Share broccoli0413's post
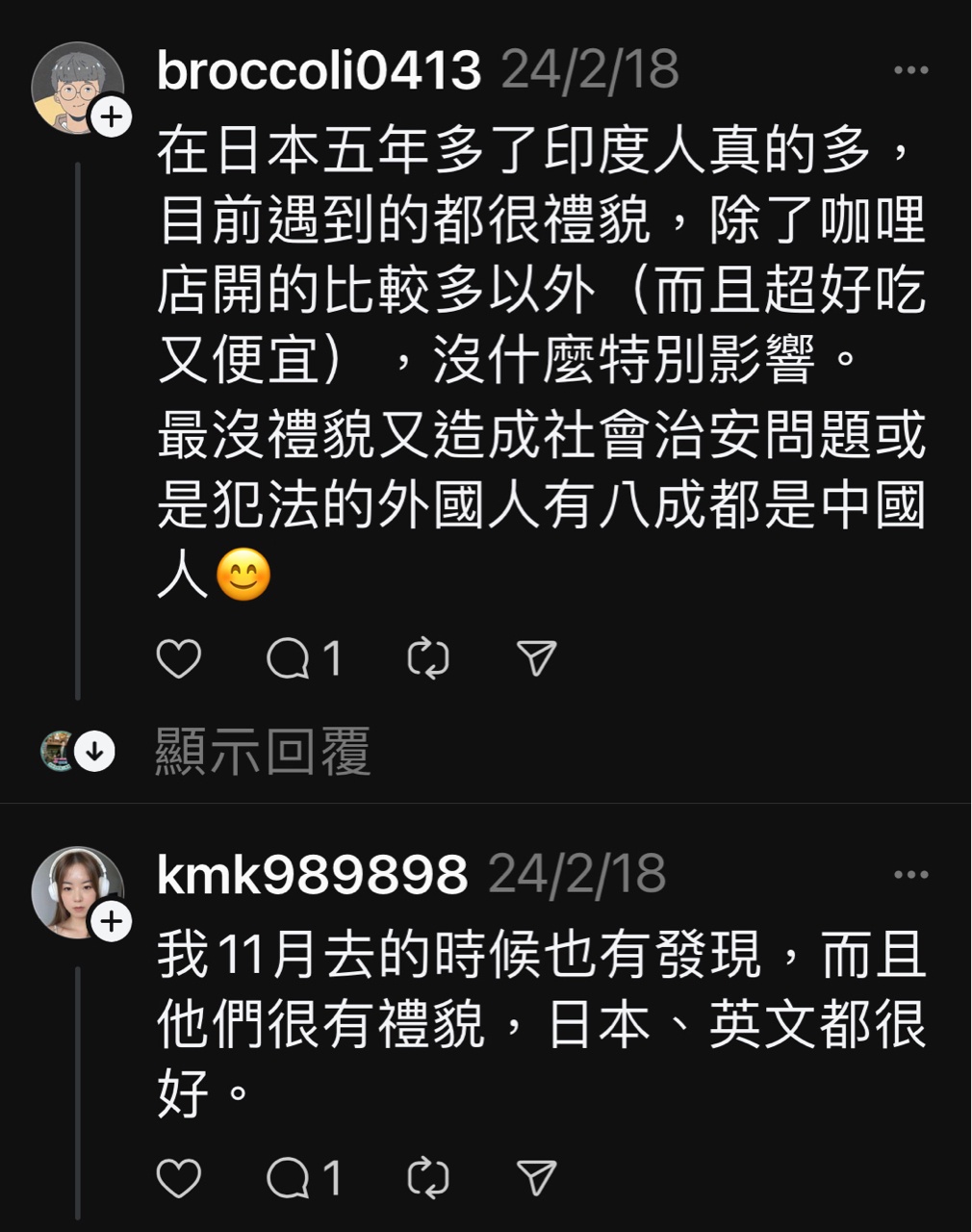The height and width of the screenshot is (1232, 972). pyautogui.click(x=536, y=658)
